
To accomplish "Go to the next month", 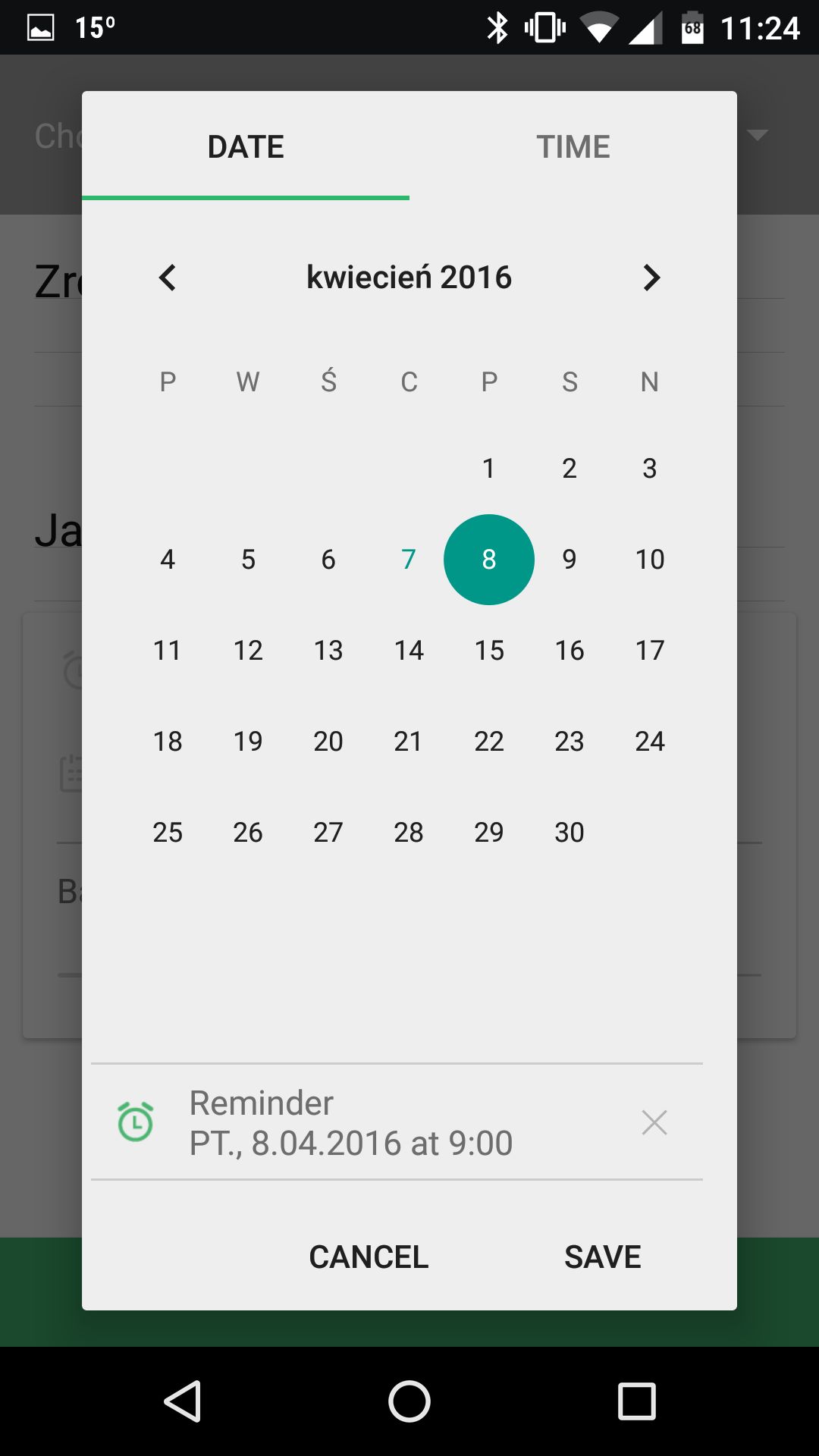I will pyautogui.click(x=651, y=278).
